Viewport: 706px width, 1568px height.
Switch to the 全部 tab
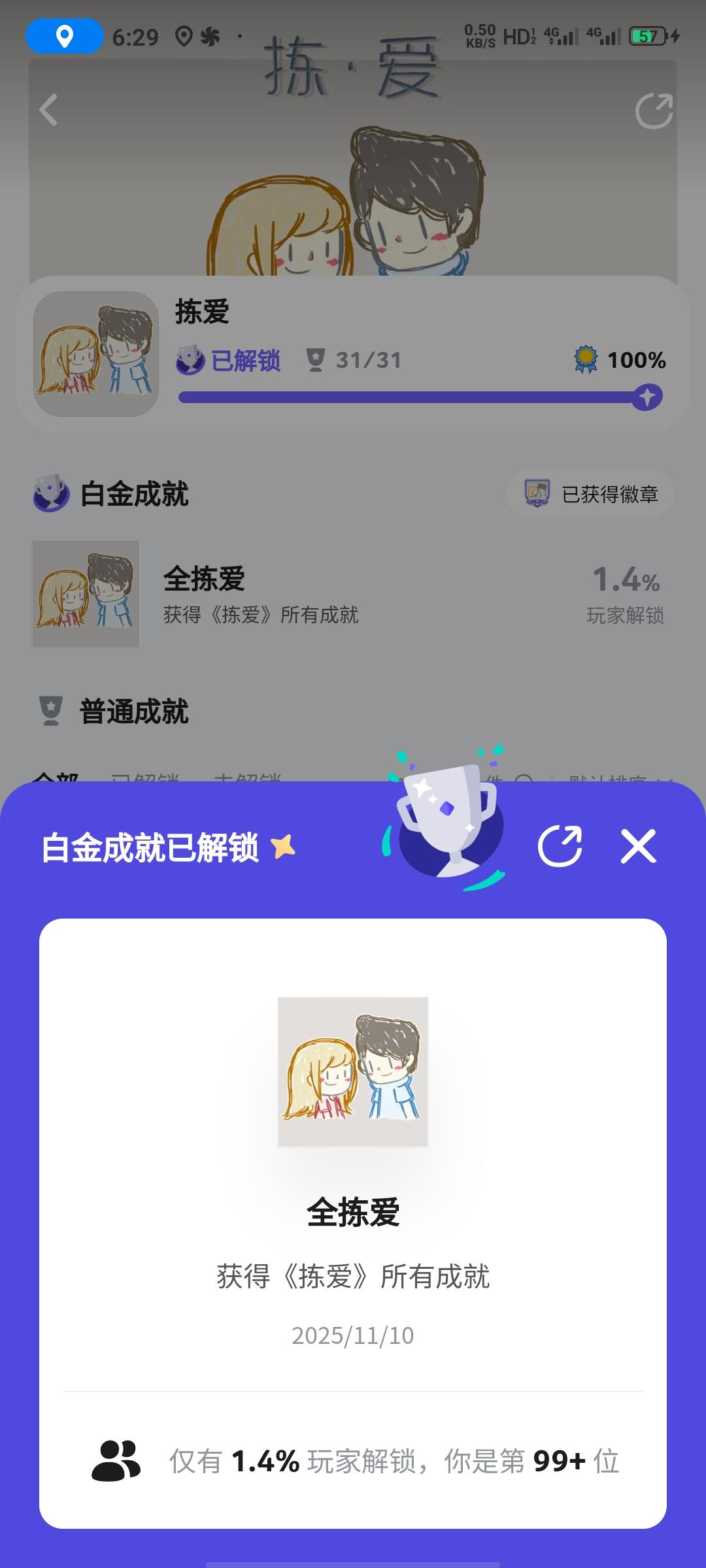tap(56, 780)
